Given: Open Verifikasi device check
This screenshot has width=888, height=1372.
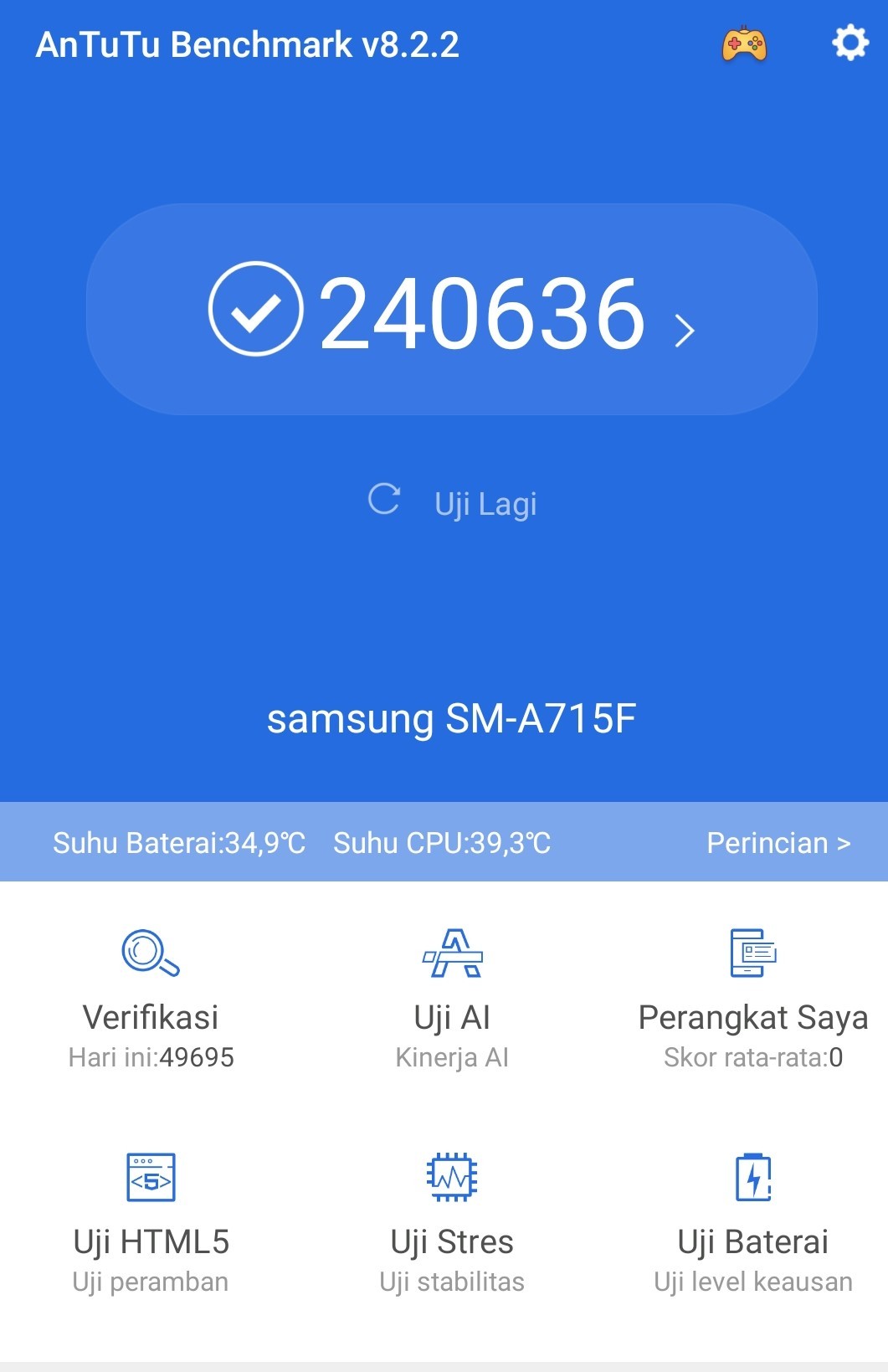Looking at the screenshot, I should point(151,997).
